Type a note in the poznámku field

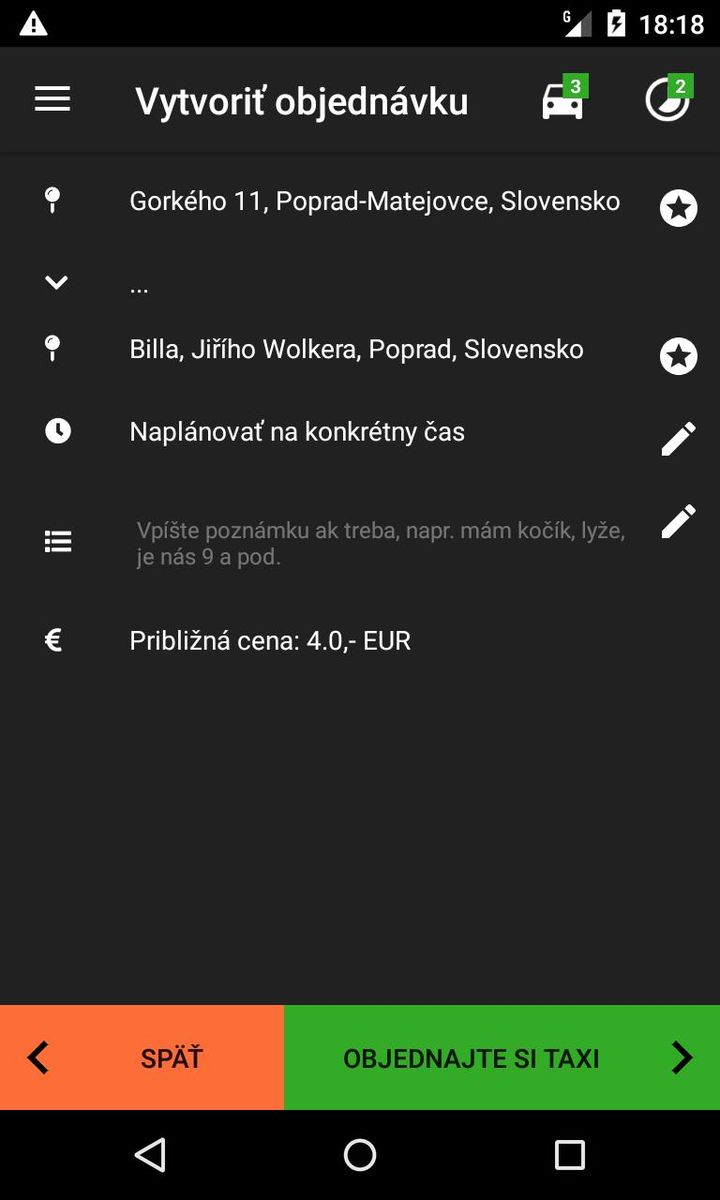click(x=382, y=543)
